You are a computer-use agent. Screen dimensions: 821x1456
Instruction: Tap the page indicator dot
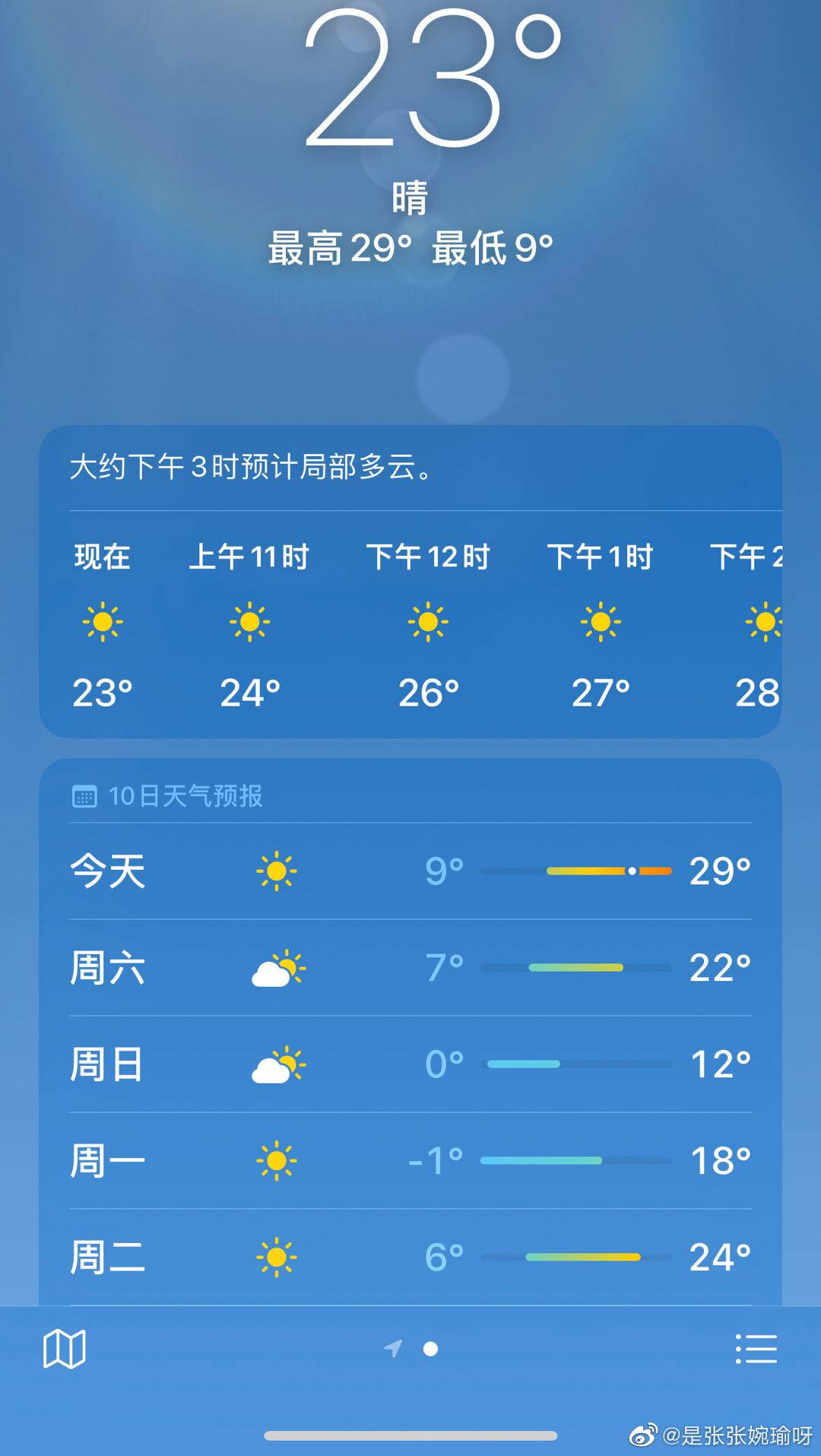[430, 1349]
